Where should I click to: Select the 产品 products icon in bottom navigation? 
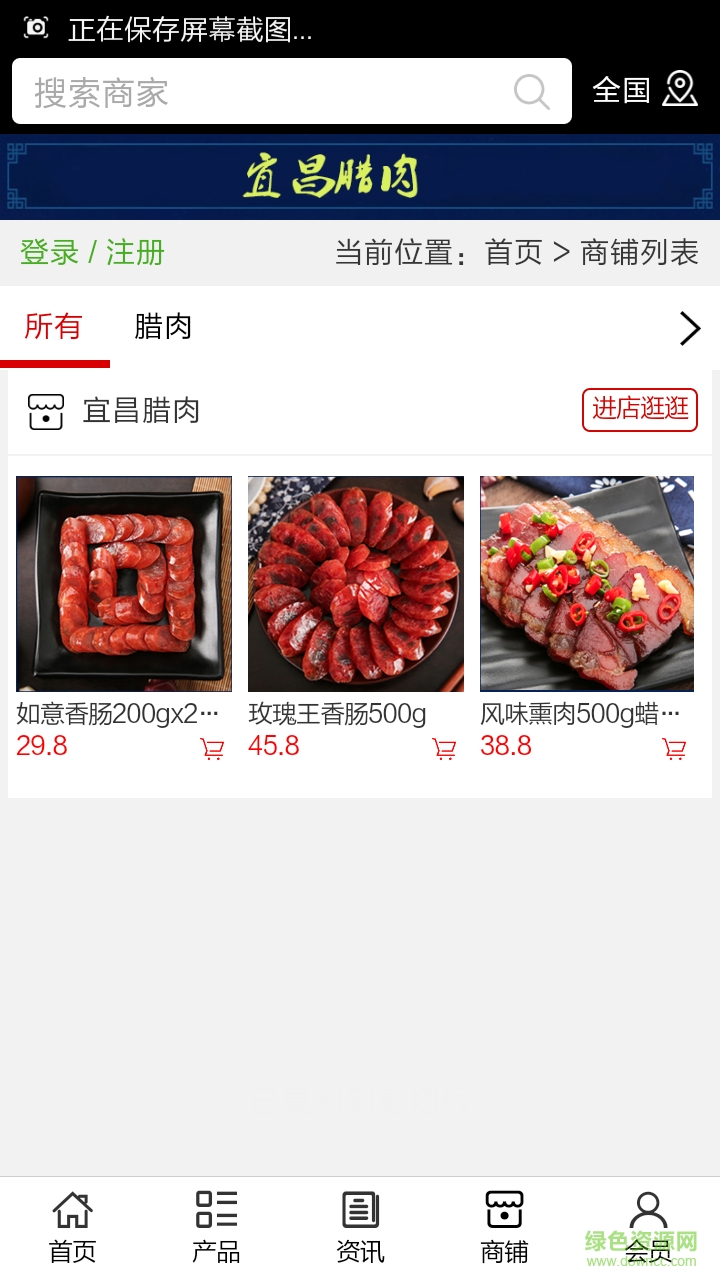[x=215, y=1209]
